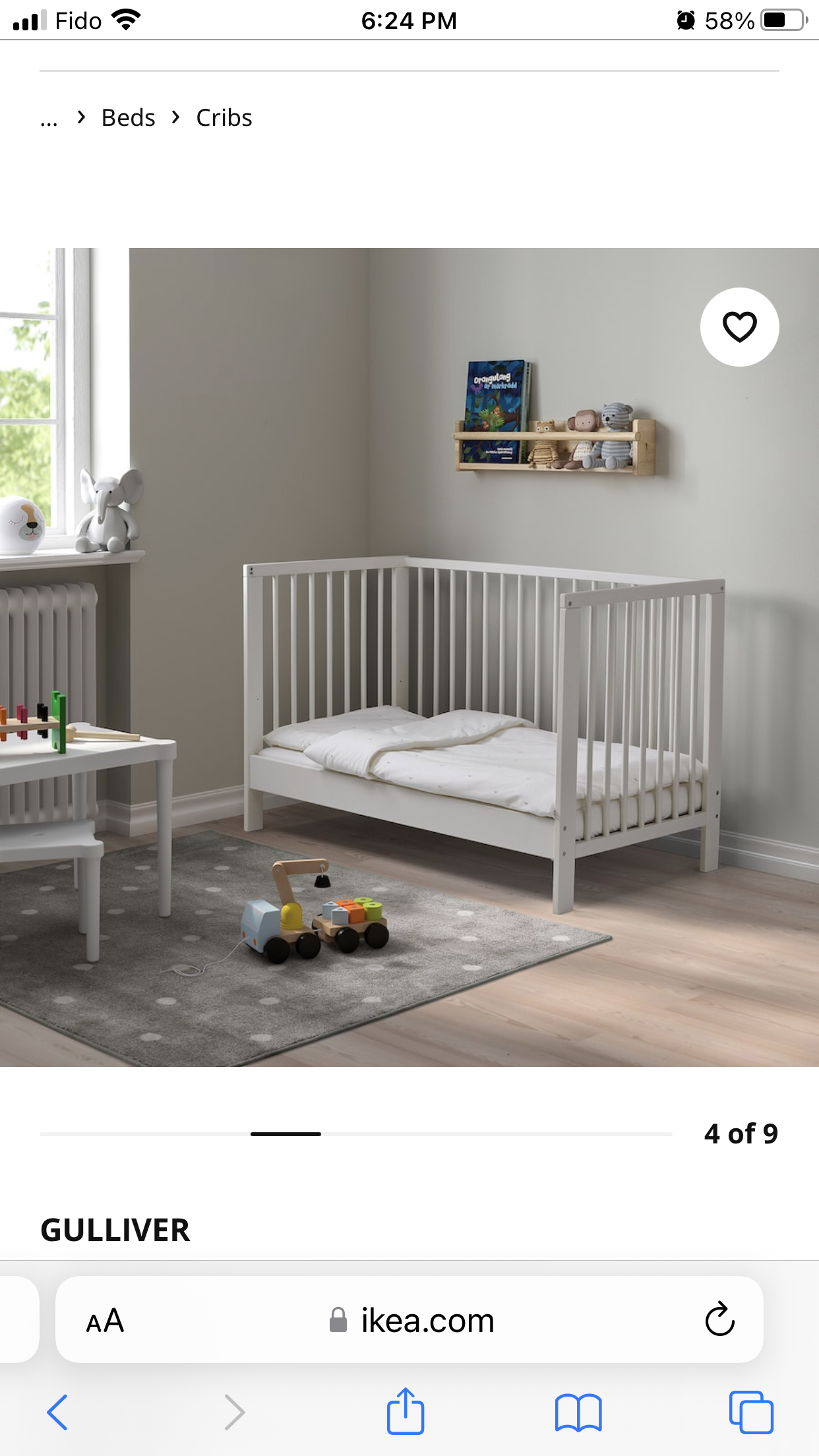Open Safari bookmarks
This screenshot has height=1456, width=819.
578,1412
